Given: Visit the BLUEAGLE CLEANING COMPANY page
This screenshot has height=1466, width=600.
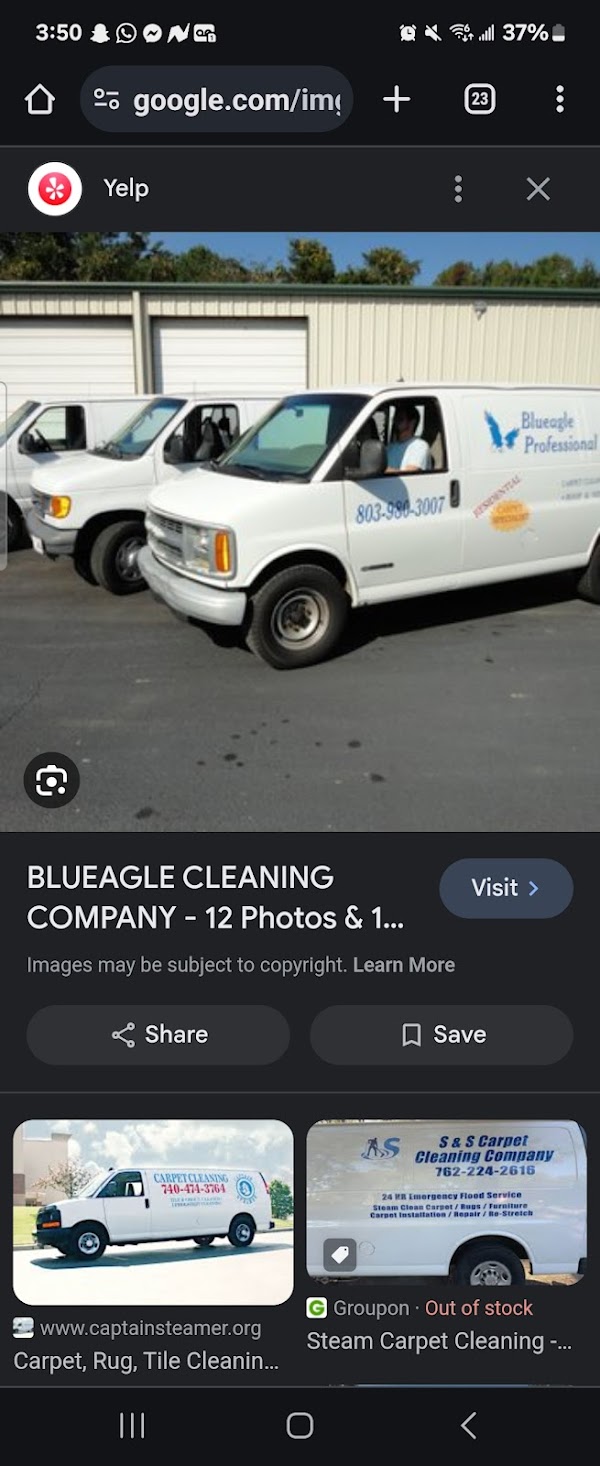Looking at the screenshot, I should pyautogui.click(x=505, y=888).
